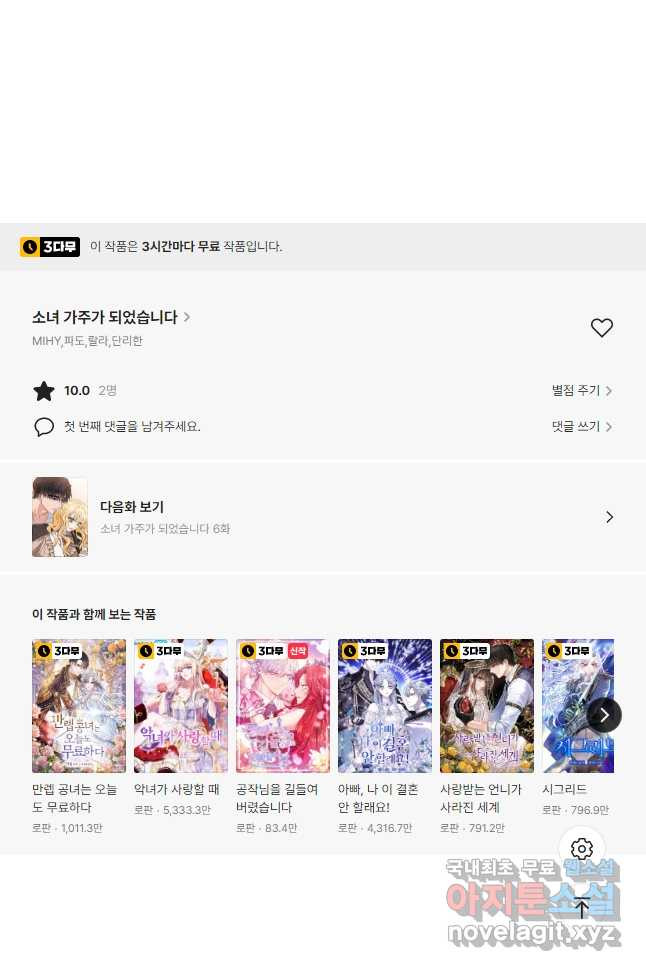Screen dimensions: 646x971
Task: Open 댓글 쓰기 to write a comment
Action: [581, 427]
